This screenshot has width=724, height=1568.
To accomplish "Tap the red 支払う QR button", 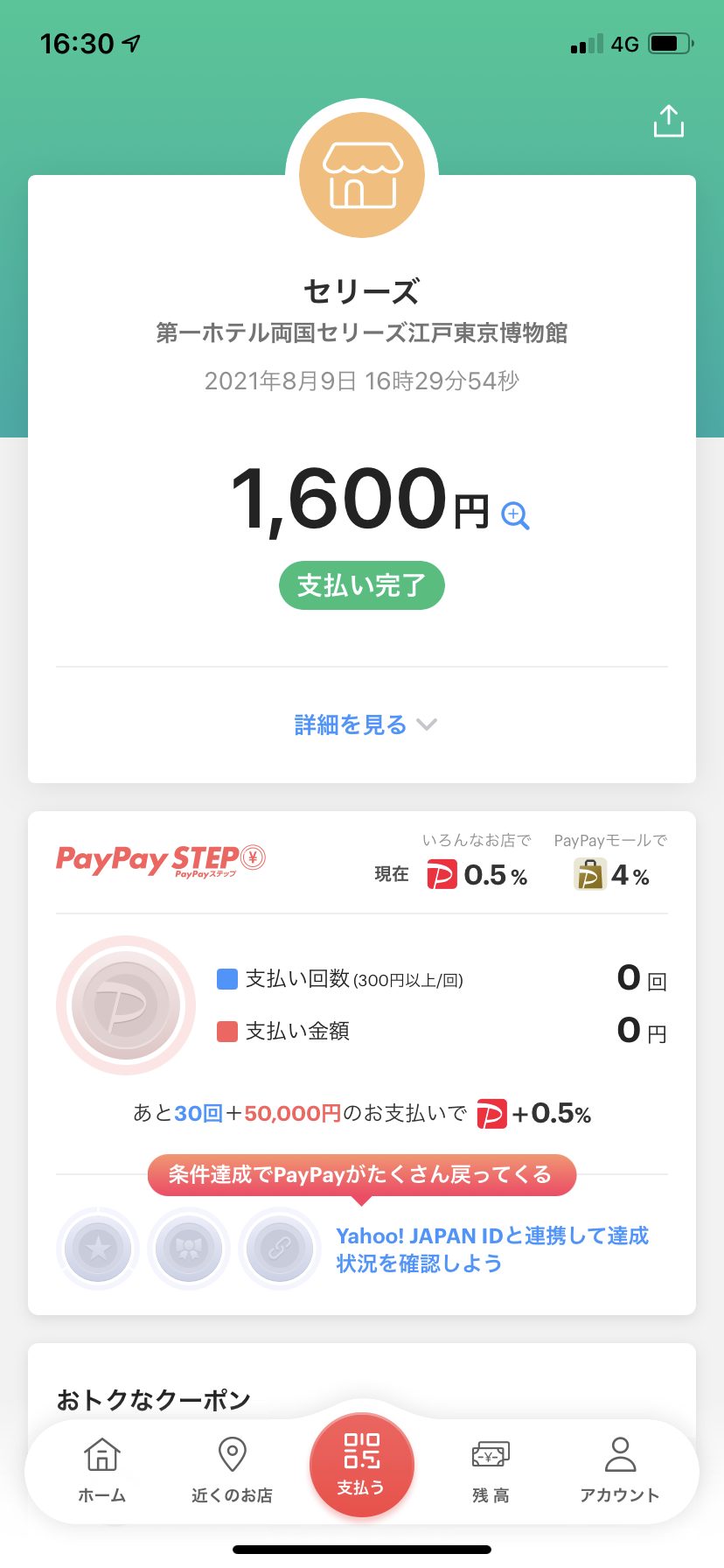I will tap(361, 1465).
